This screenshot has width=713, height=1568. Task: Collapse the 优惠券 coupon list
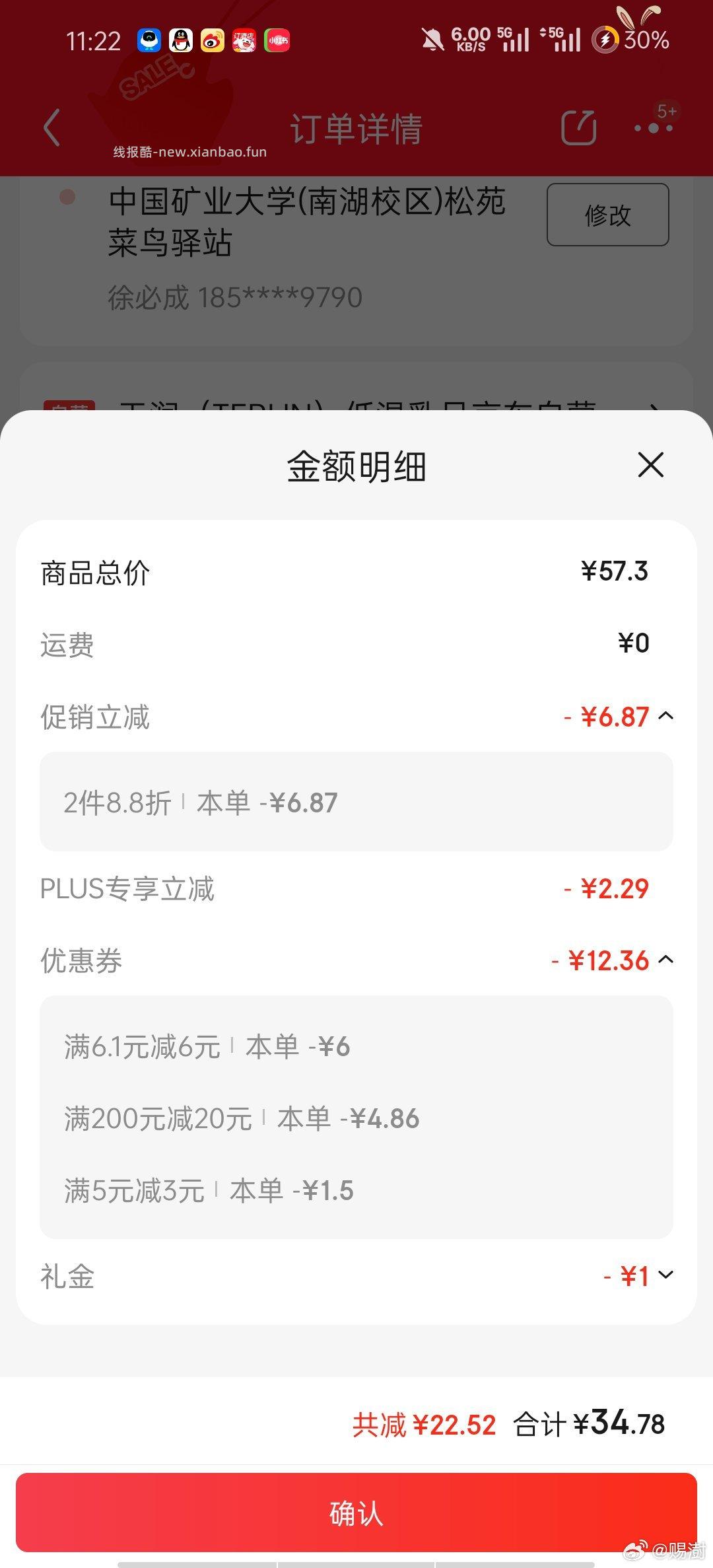click(667, 959)
